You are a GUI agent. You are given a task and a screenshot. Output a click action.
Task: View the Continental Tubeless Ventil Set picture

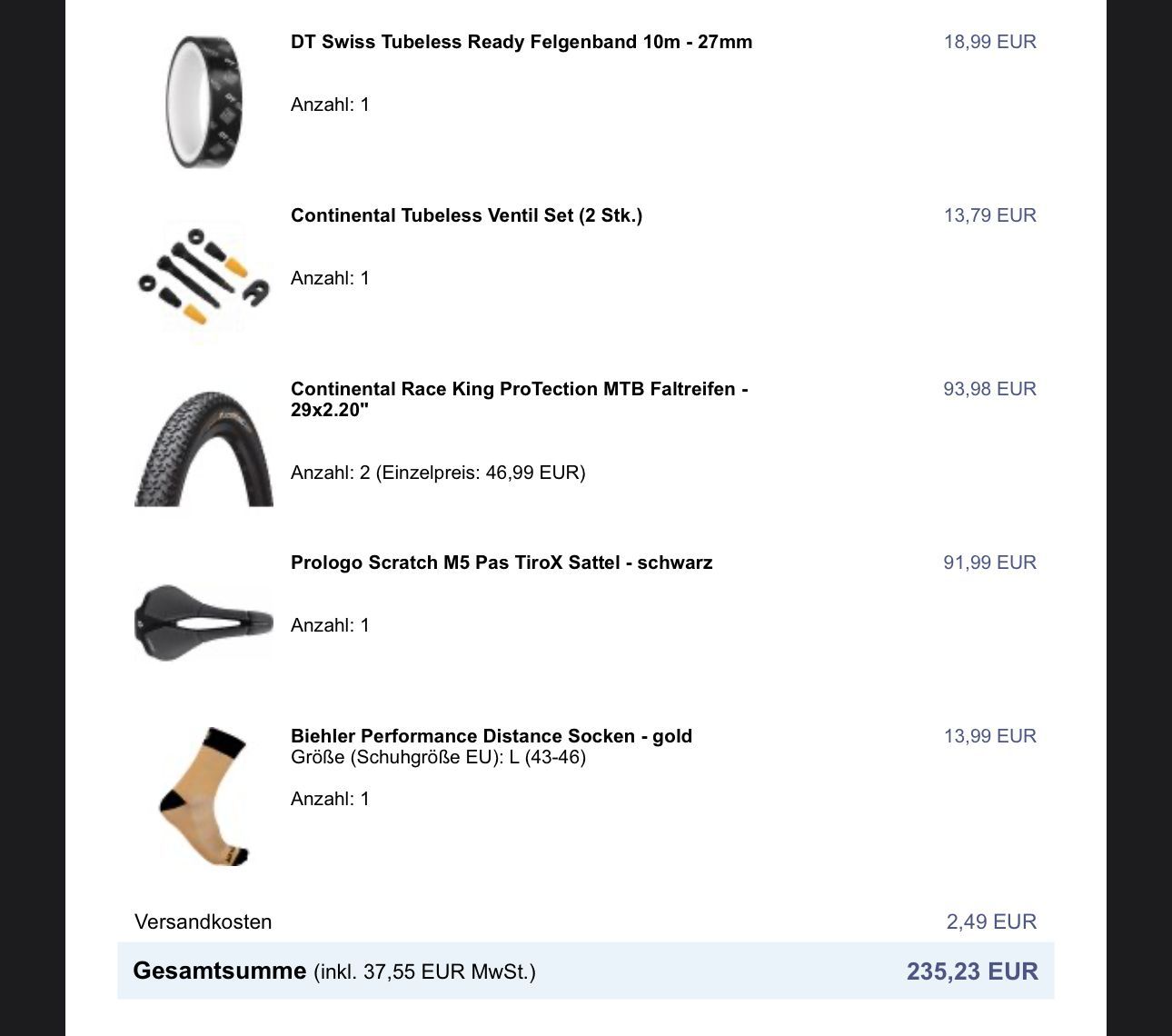point(204,276)
